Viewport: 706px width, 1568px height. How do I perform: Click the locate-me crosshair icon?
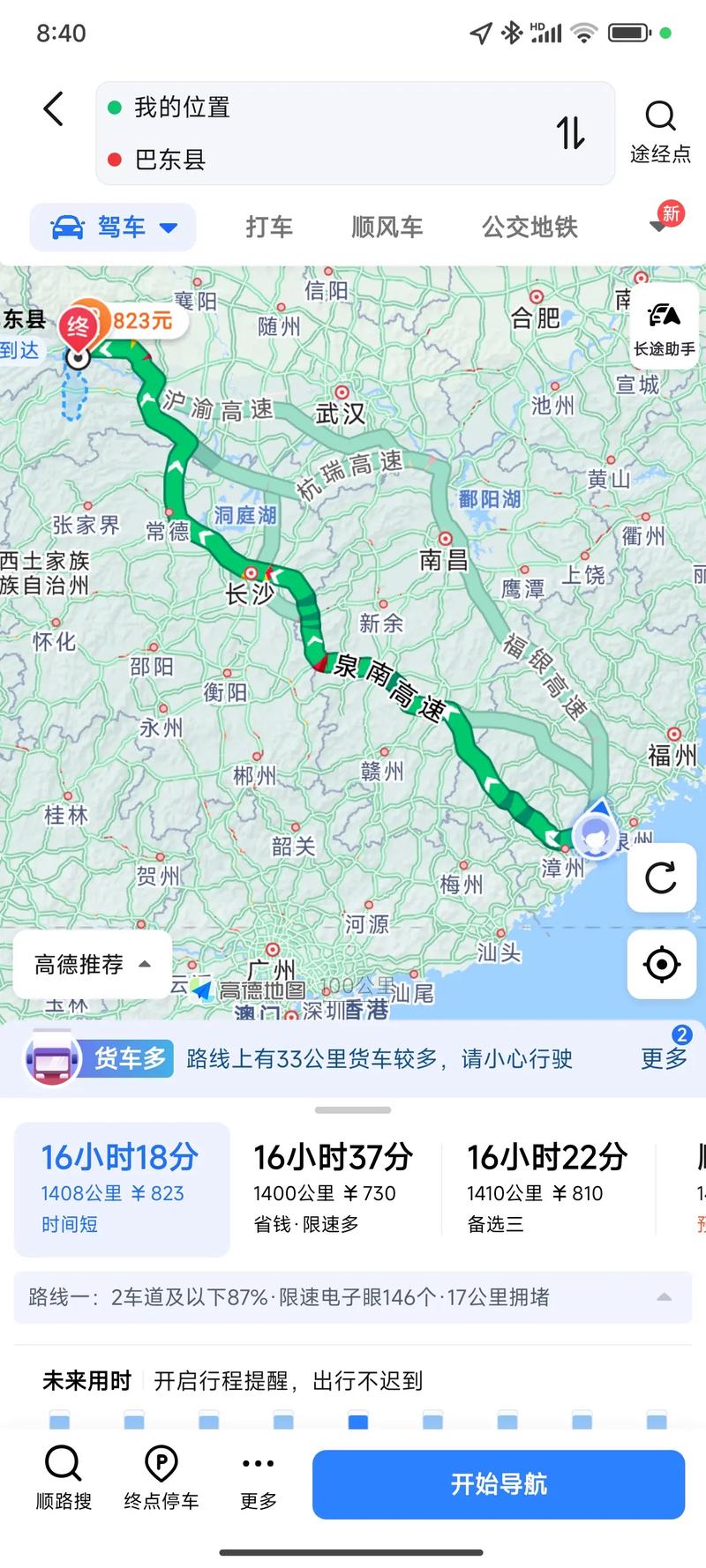click(661, 965)
